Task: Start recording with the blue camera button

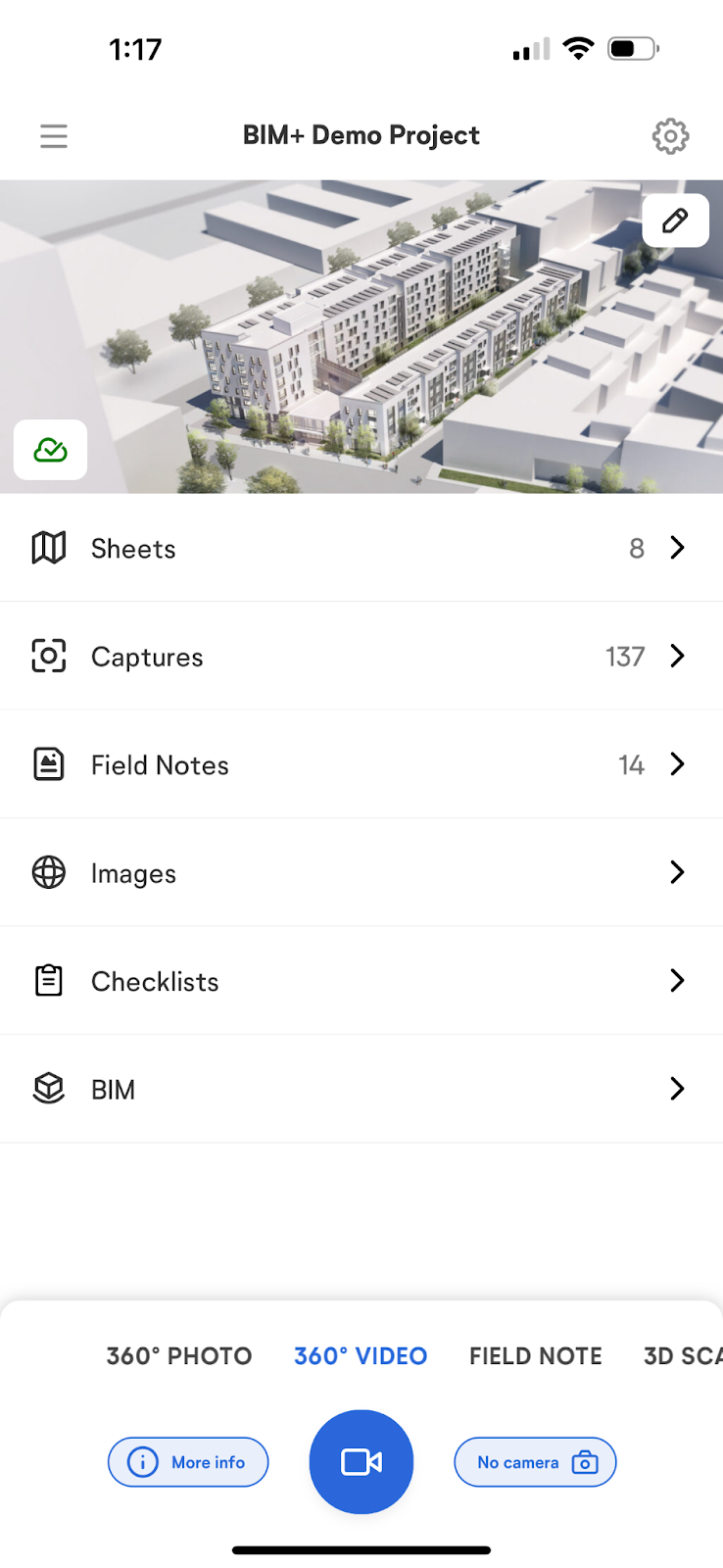Action: (x=361, y=1461)
